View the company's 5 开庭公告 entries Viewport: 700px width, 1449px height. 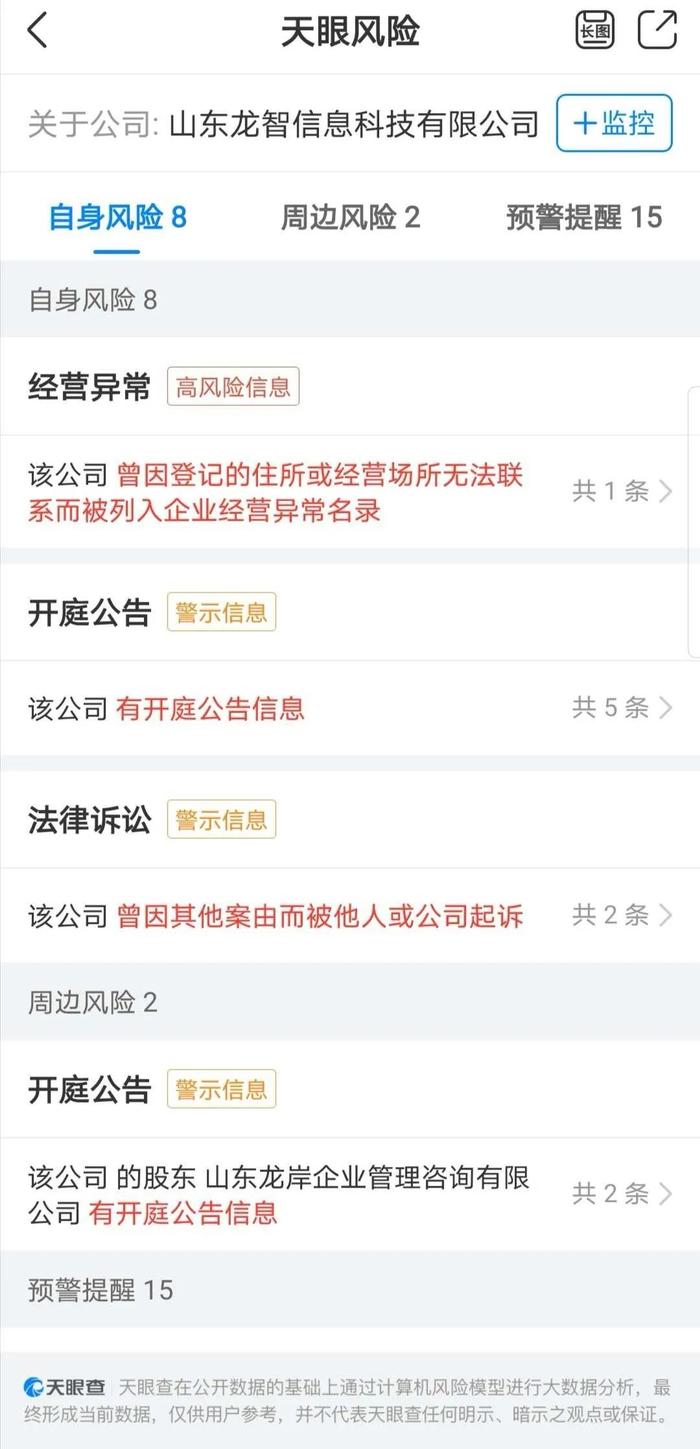(x=350, y=709)
